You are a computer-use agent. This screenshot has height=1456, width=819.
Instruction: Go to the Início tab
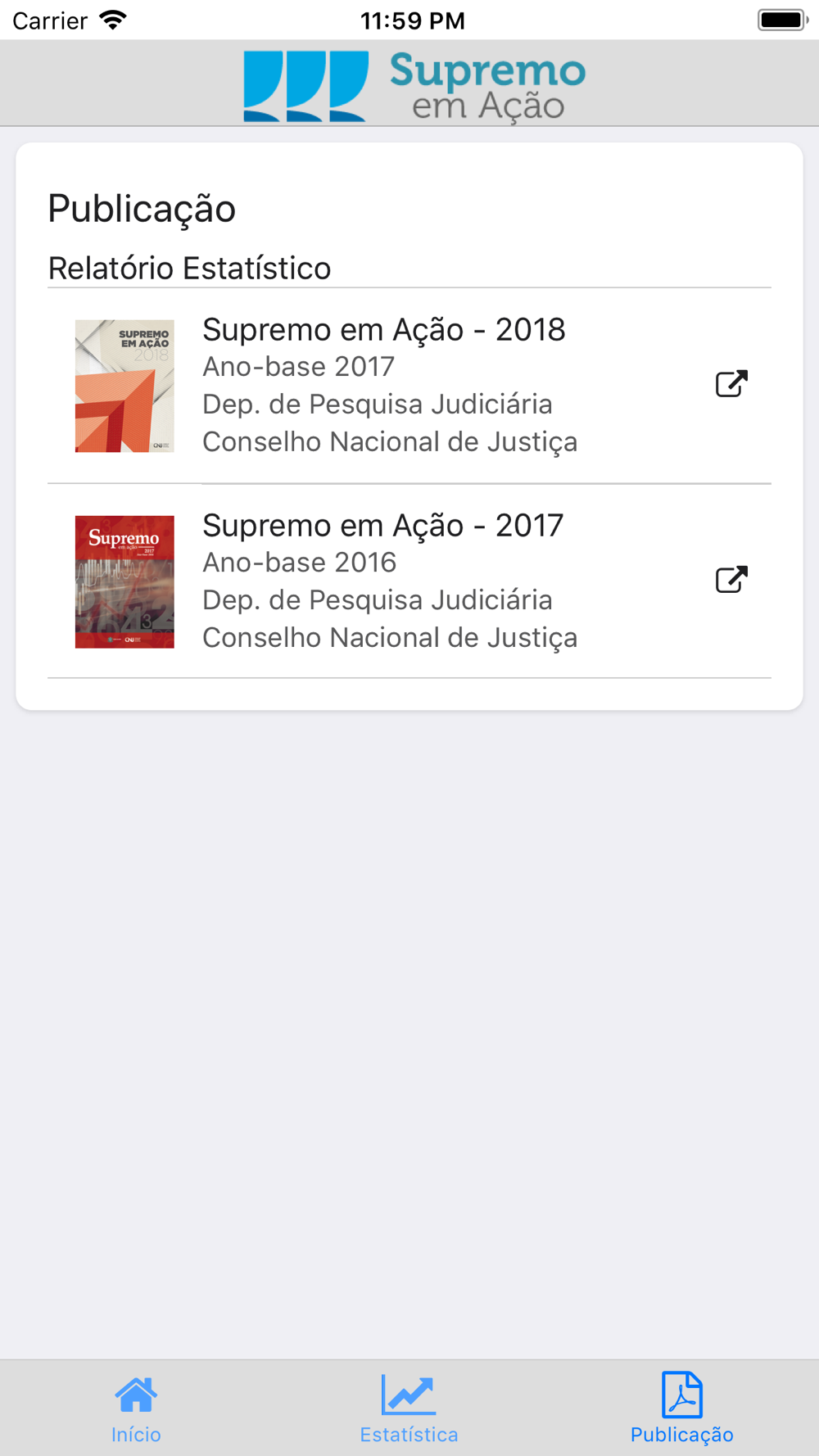point(136,1409)
